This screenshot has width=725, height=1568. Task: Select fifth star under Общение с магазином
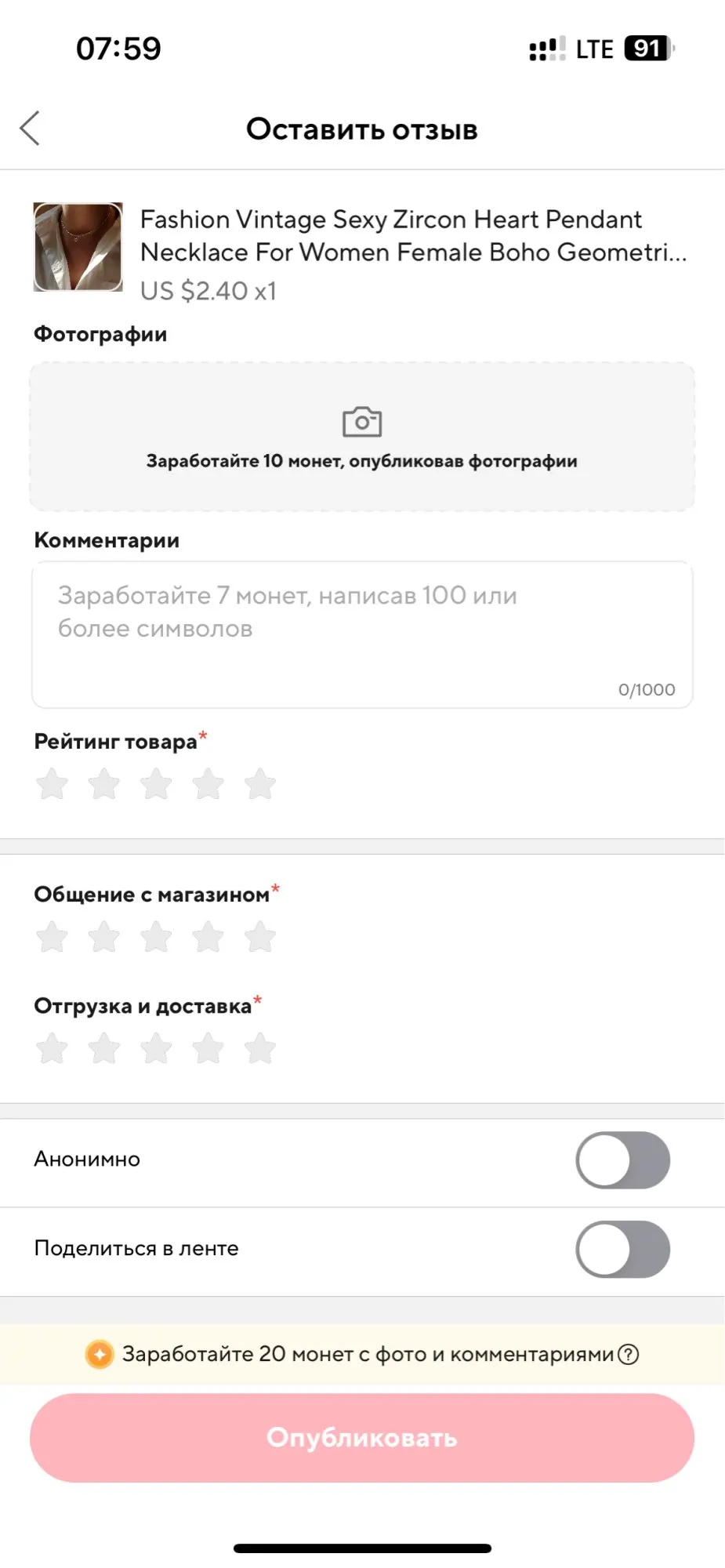[260, 937]
